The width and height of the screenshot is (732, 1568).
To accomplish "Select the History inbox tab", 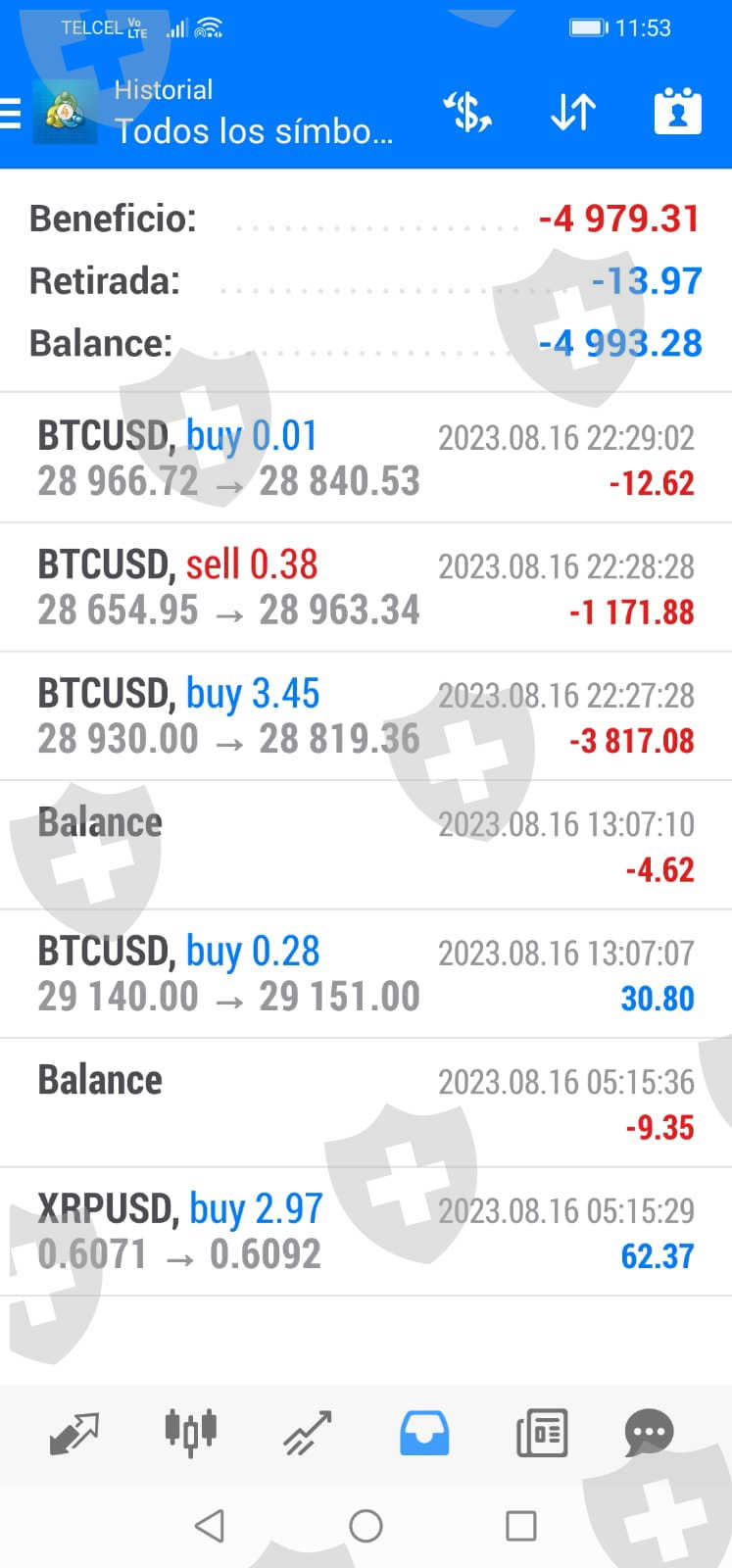I will (424, 1434).
